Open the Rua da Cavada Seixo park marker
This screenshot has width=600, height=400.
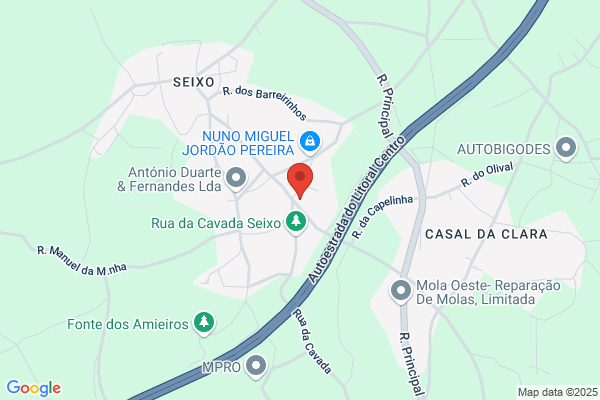(x=296, y=222)
